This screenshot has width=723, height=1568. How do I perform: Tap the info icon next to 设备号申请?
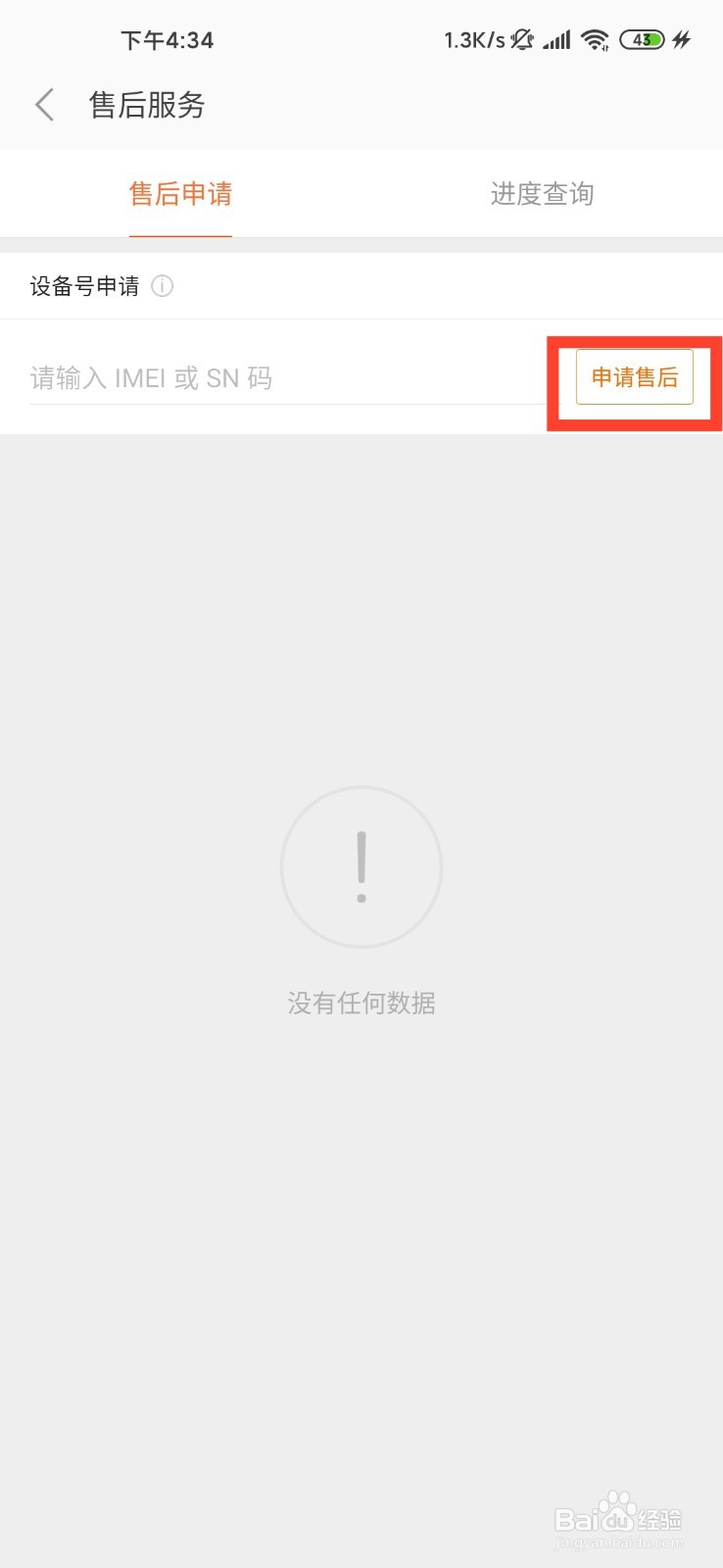(x=164, y=286)
